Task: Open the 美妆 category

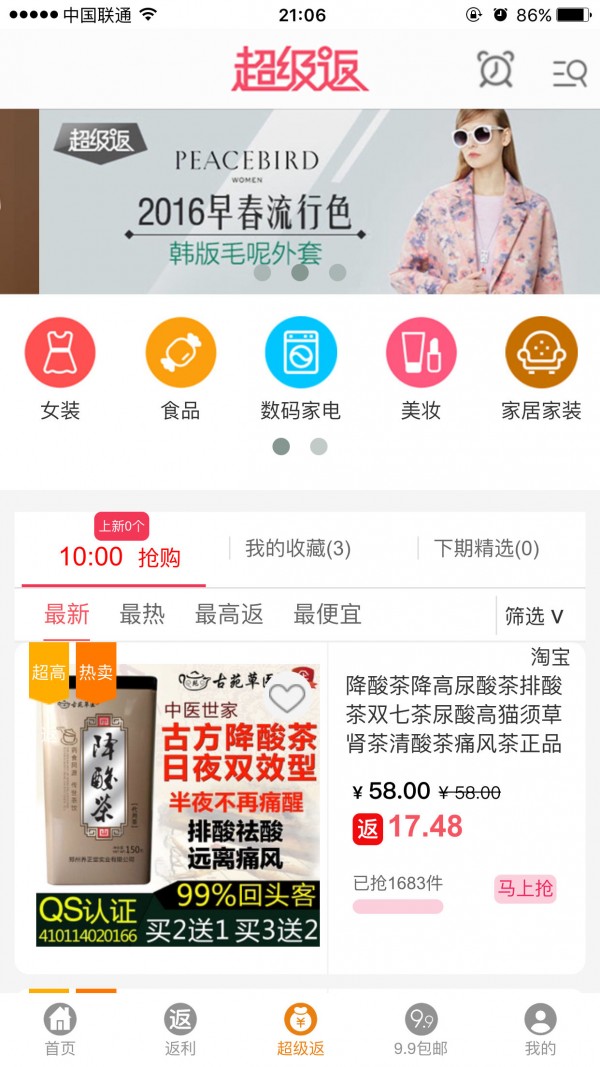Action: pos(421,367)
